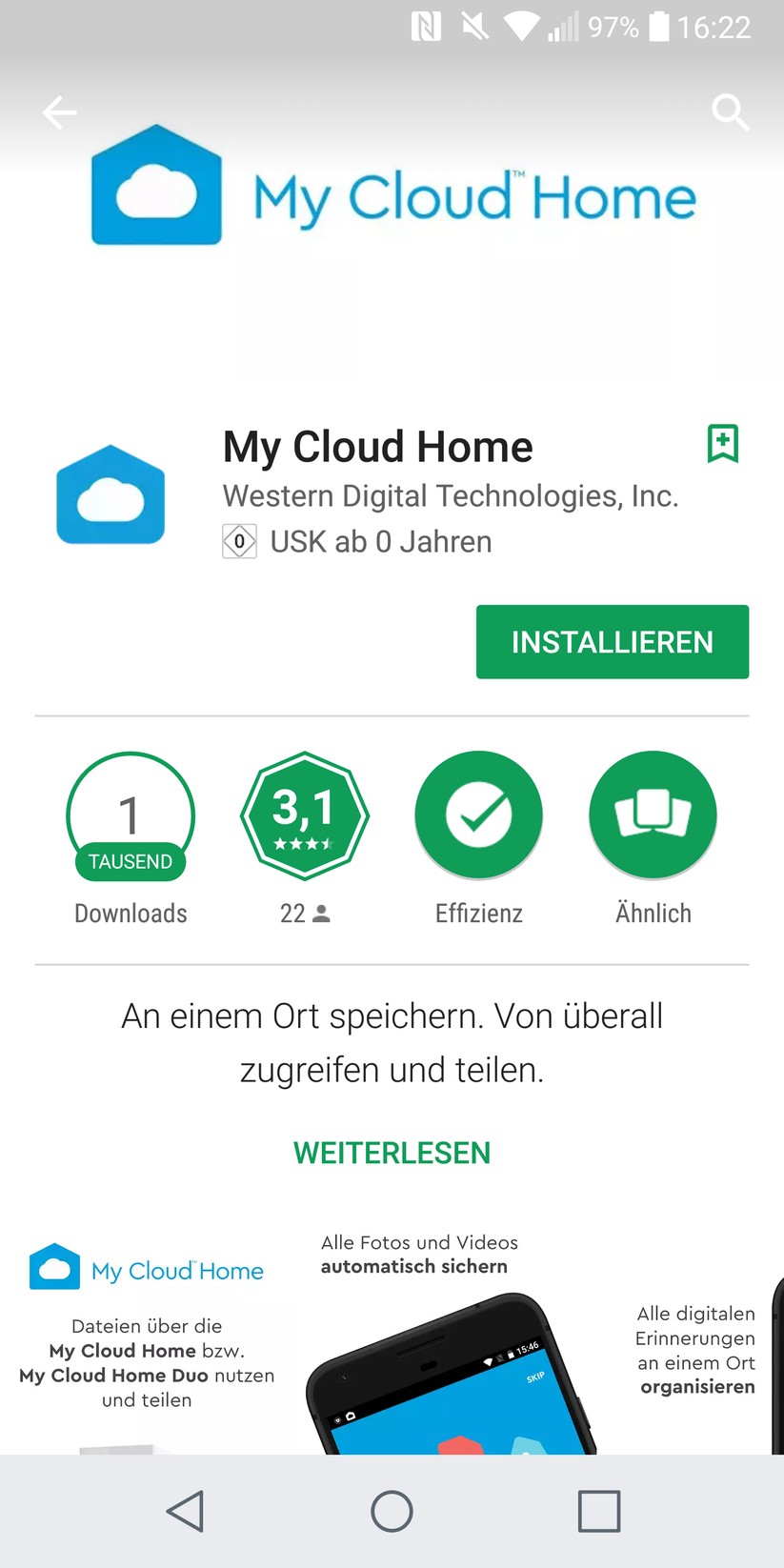784x1568 pixels.
Task: Open the Effizienz category badge
Action: pos(478,816)
